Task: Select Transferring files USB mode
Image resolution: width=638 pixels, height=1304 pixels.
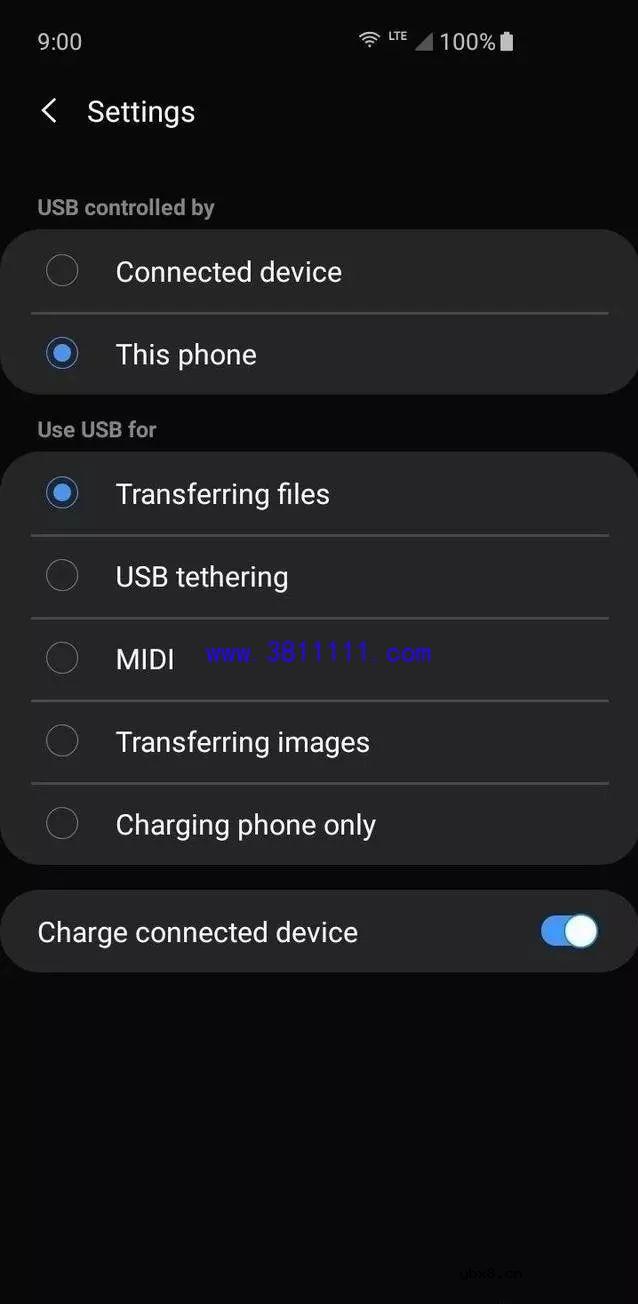Action: pos(62,493)
